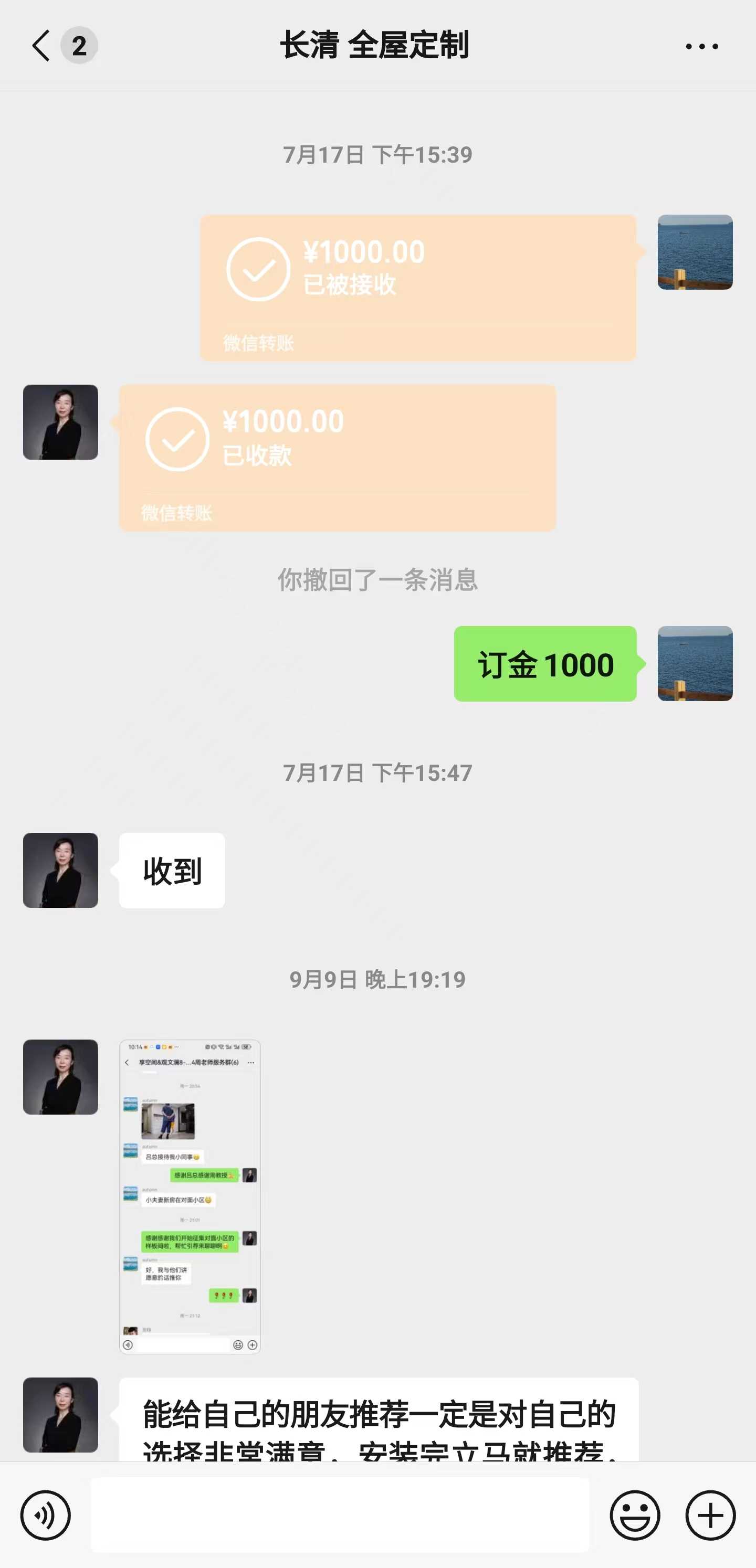
Task: Open the contact's avatar beside 收到
Action: point(61,870)
